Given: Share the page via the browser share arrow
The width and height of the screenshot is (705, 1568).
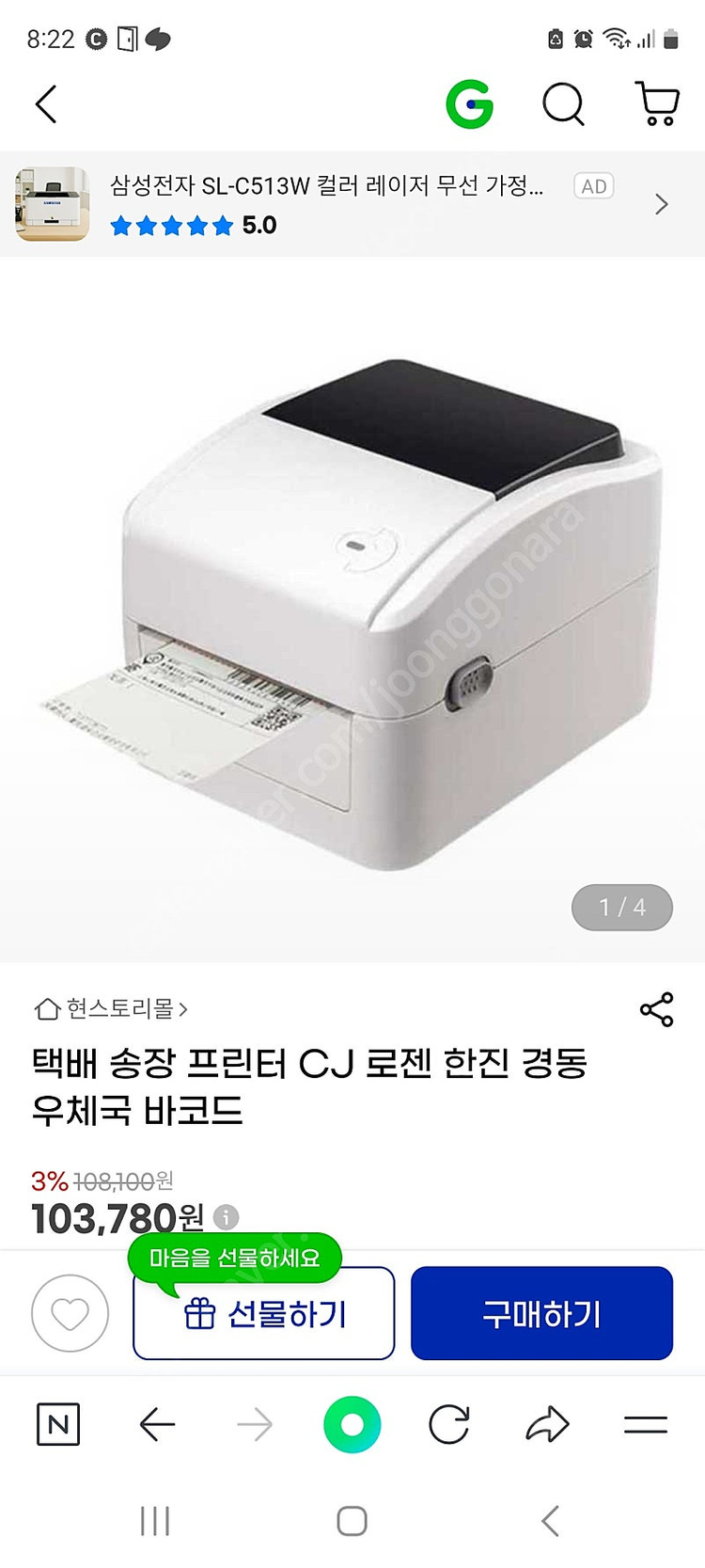Looking at the screenshot, I should (x=549, y=1423).
